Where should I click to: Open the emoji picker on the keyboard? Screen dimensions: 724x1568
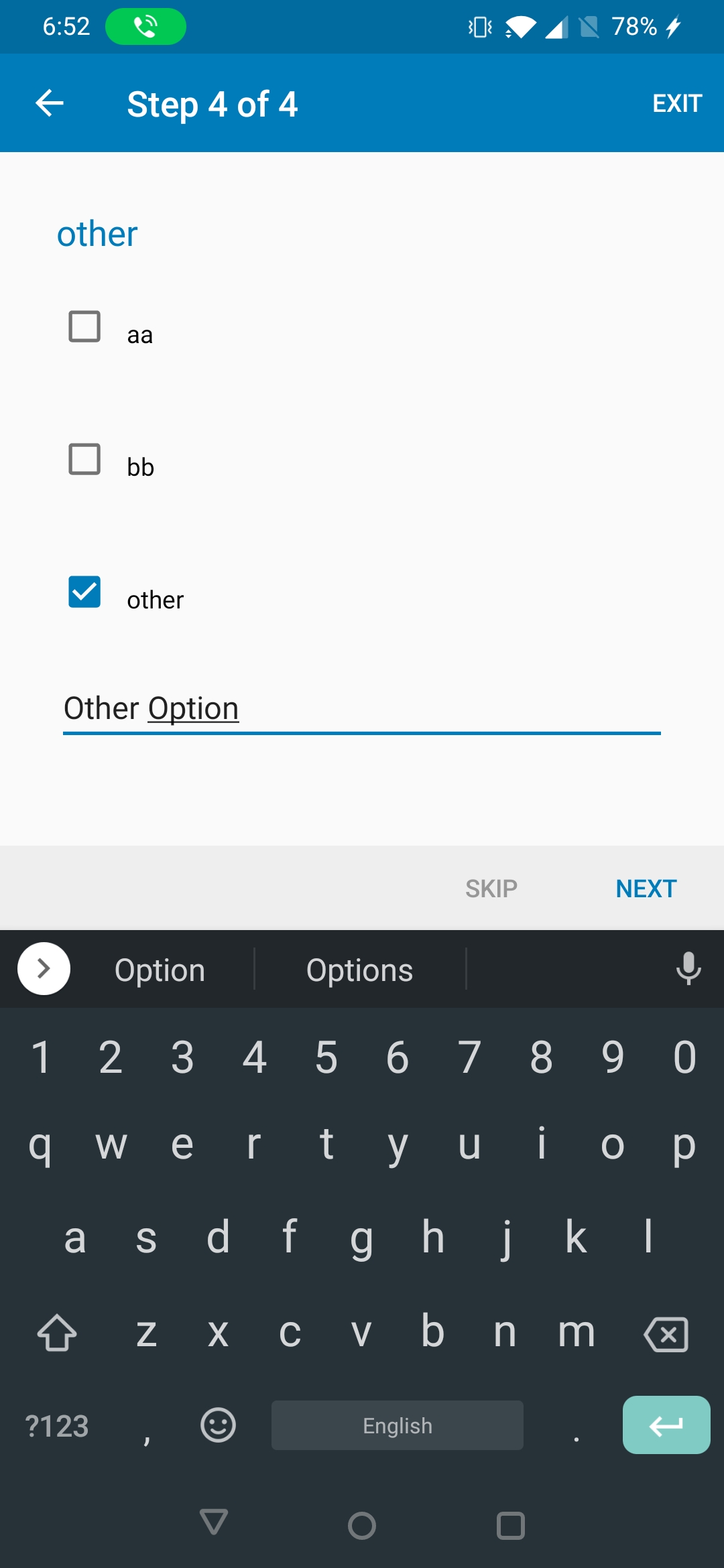pos(217,1425)
